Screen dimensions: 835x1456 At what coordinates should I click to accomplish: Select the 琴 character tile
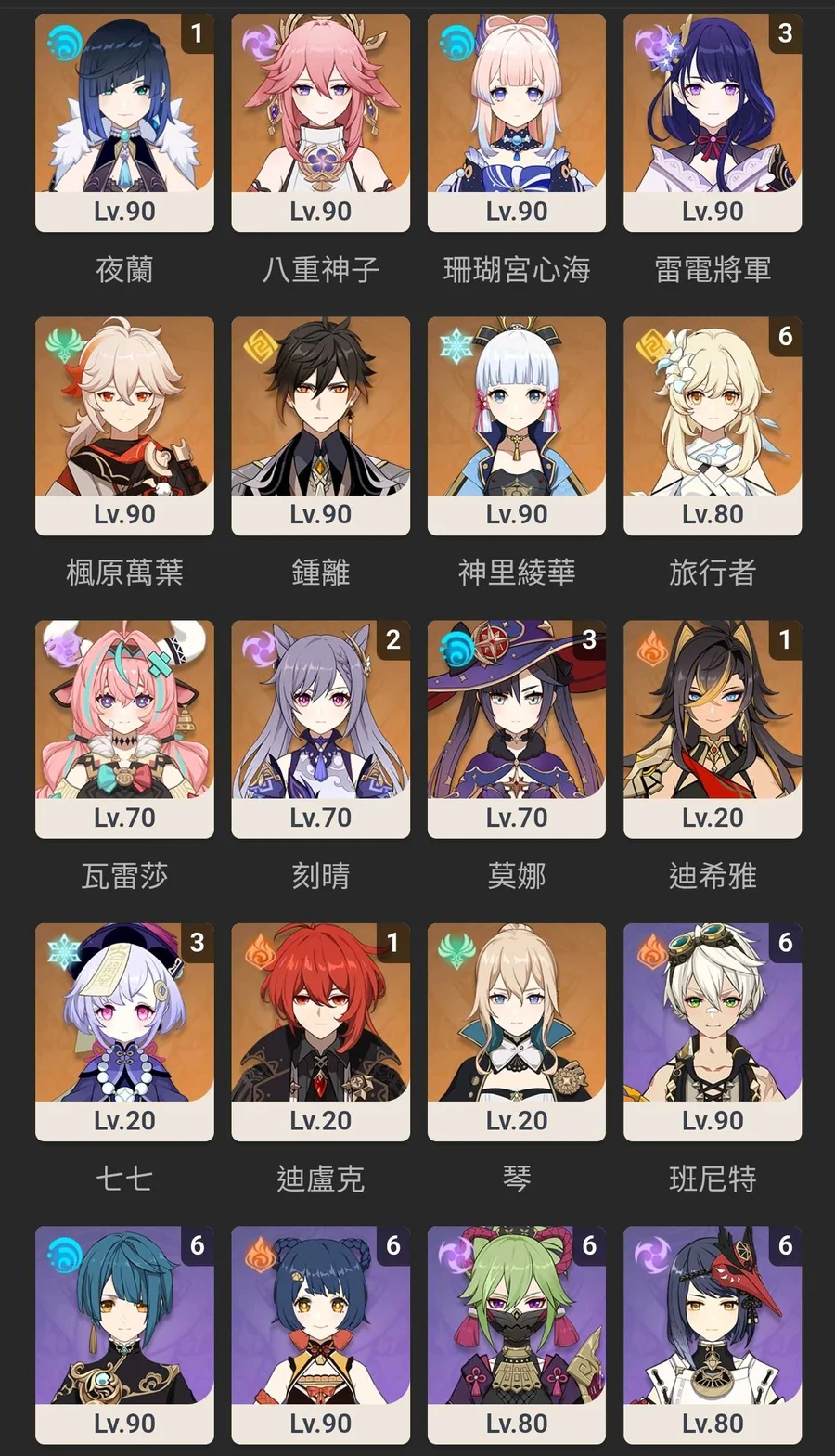(x=516, y=1030)
